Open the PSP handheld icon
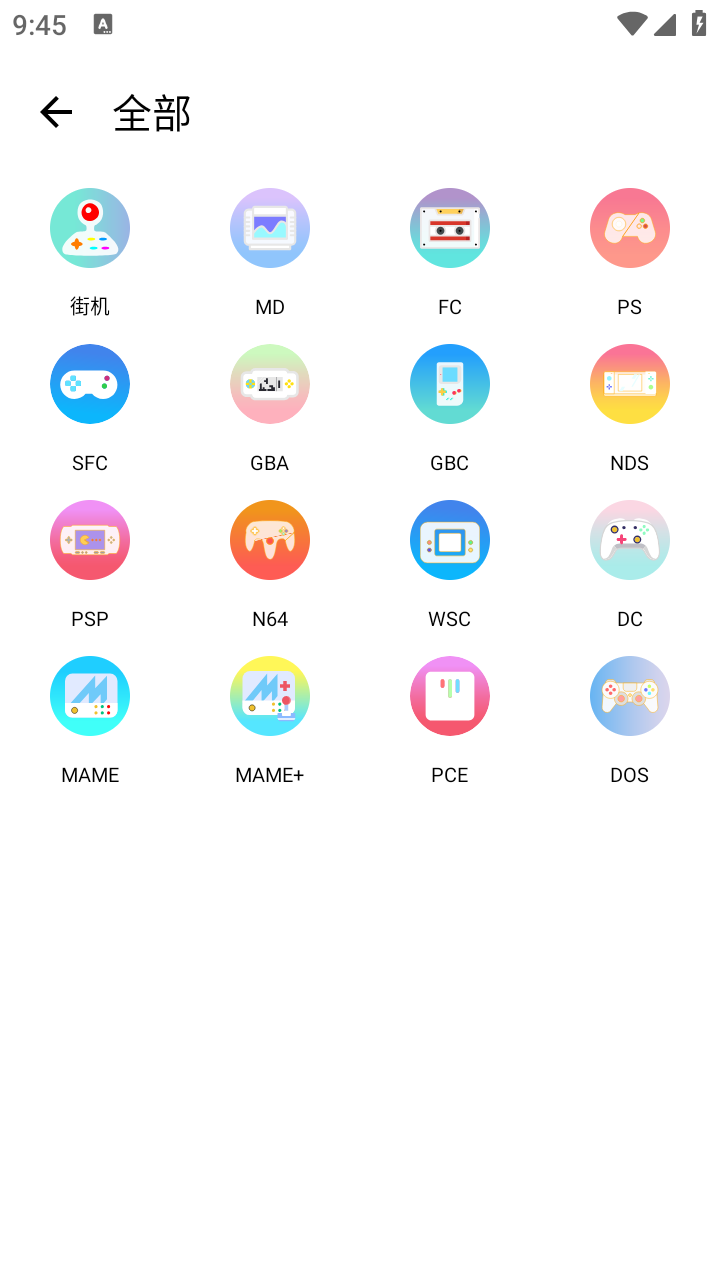 [90, 539]
